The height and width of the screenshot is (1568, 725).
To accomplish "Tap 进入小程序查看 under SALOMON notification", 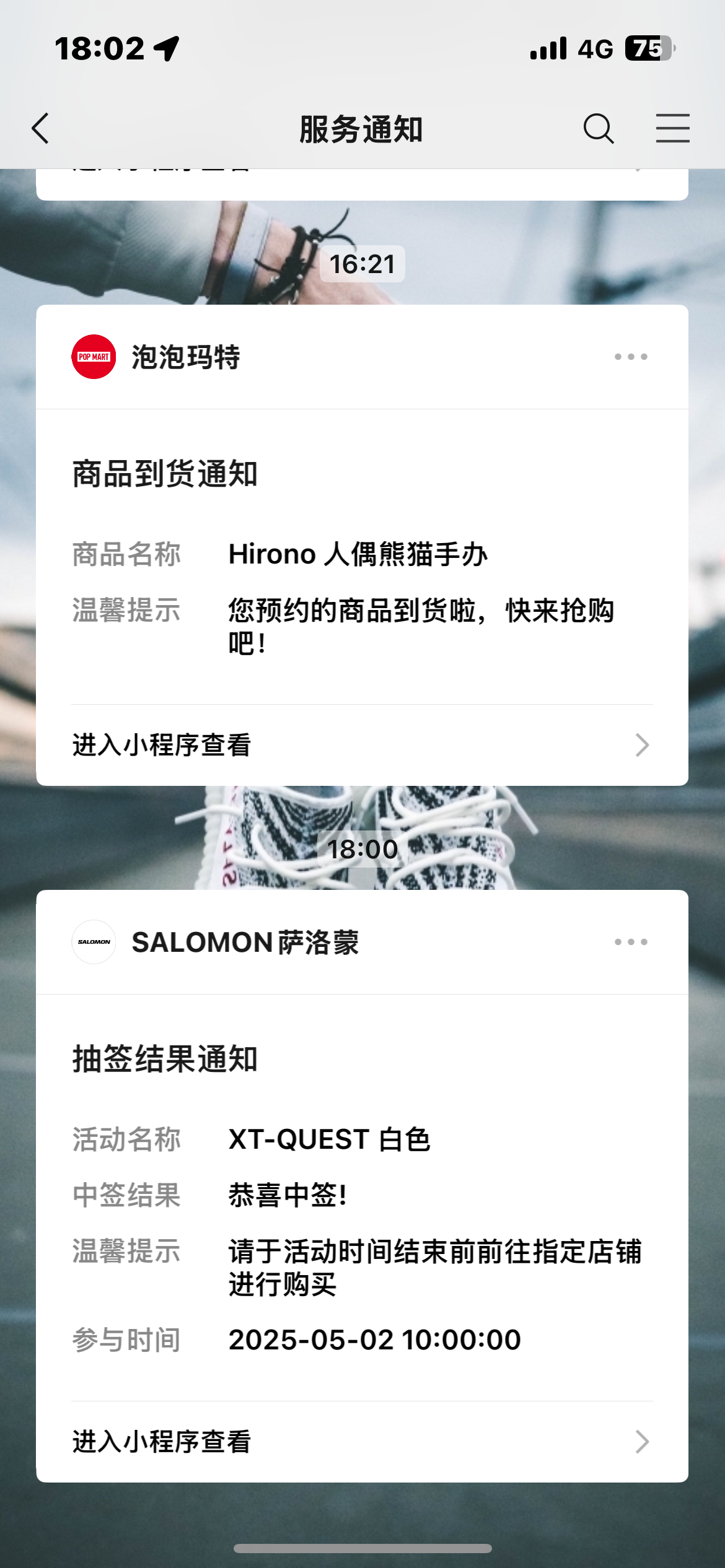I will 362,1442.
